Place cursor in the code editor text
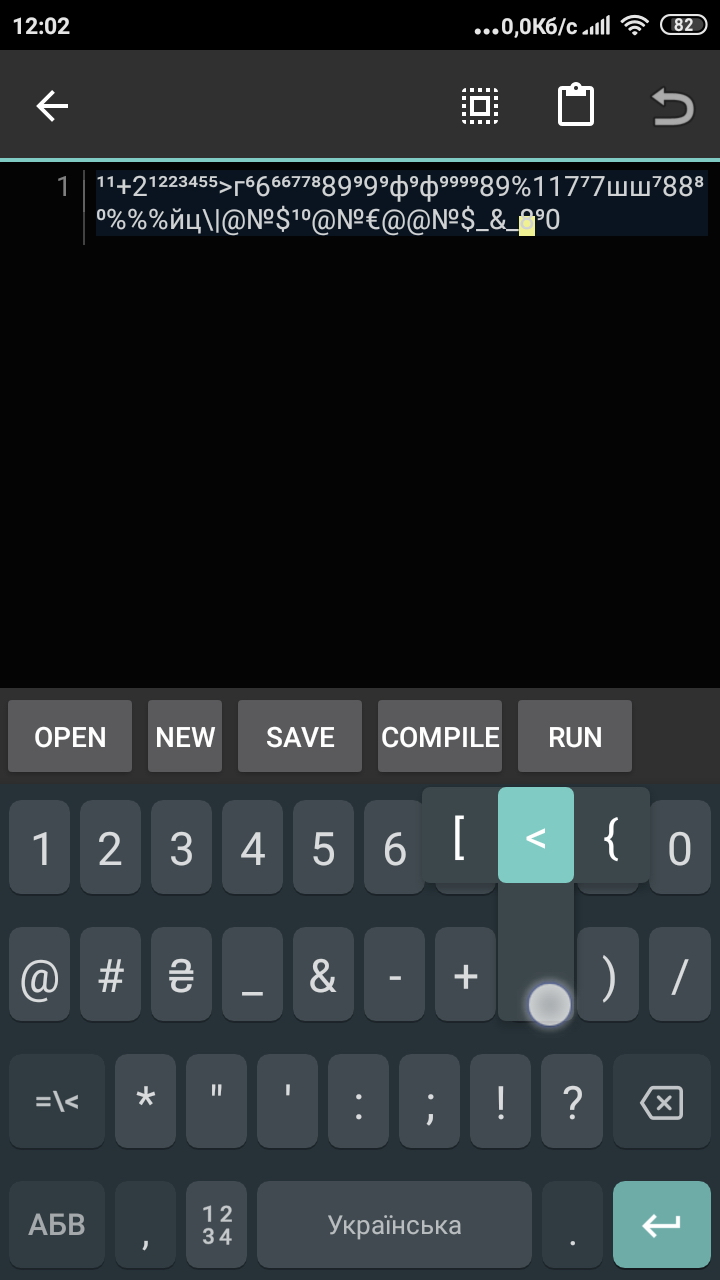Image resolution: width=720 pixels, height=1280 pixels. pyautogui.click(x=400, y=203)
